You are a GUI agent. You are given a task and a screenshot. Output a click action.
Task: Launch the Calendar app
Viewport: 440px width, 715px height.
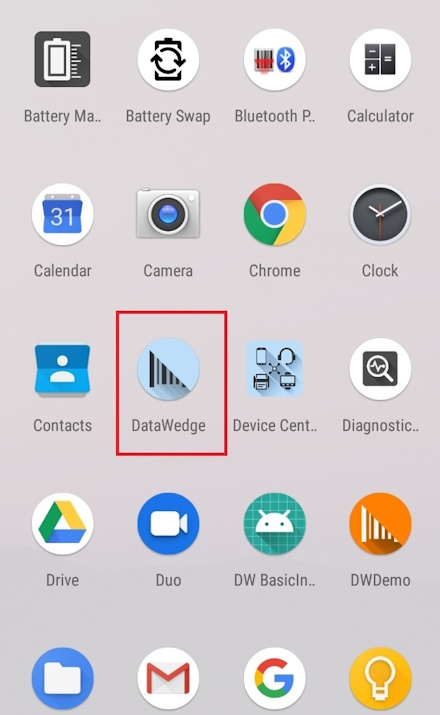(62, 214)
